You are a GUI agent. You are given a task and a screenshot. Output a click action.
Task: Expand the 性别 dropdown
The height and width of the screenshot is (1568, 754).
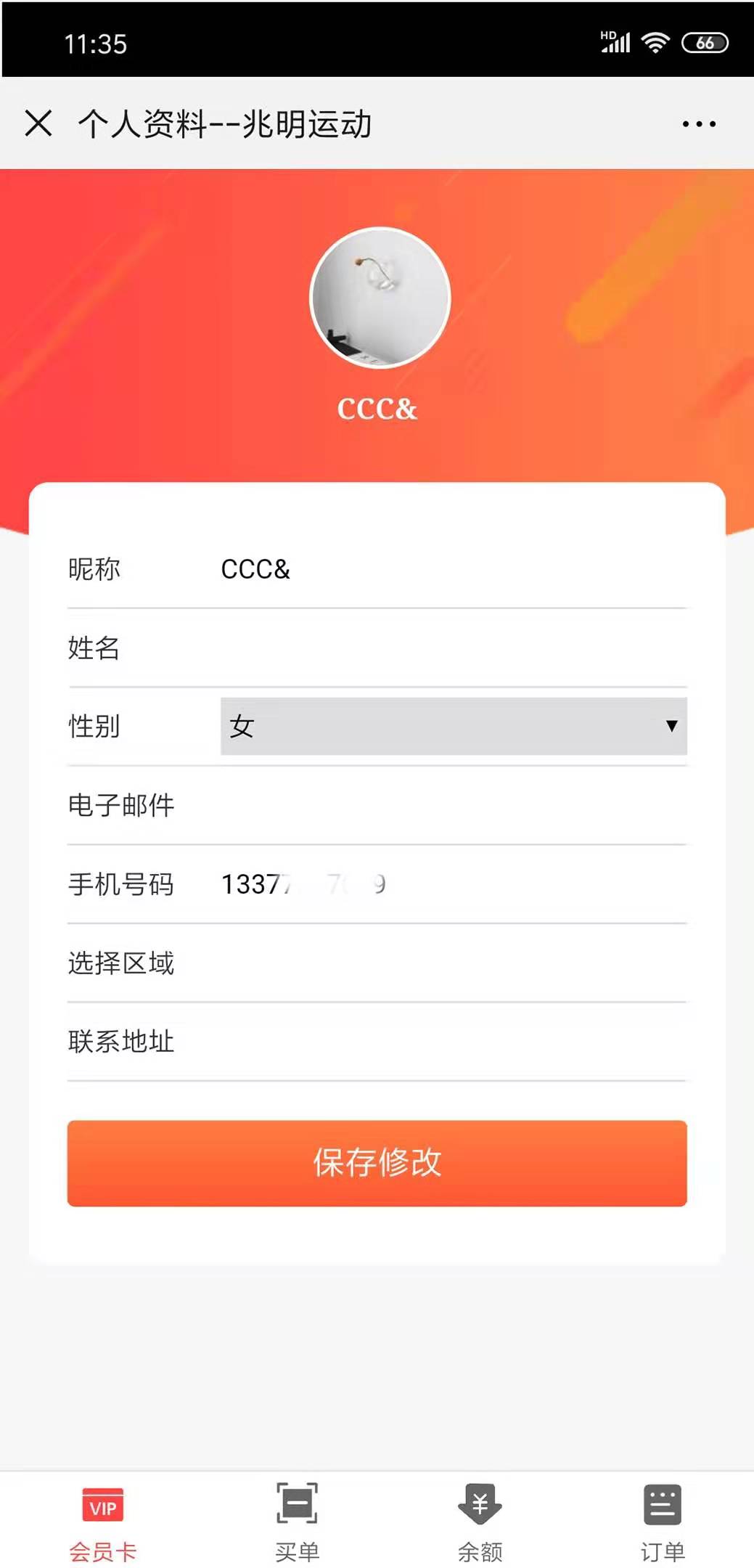tap(454, 726)
